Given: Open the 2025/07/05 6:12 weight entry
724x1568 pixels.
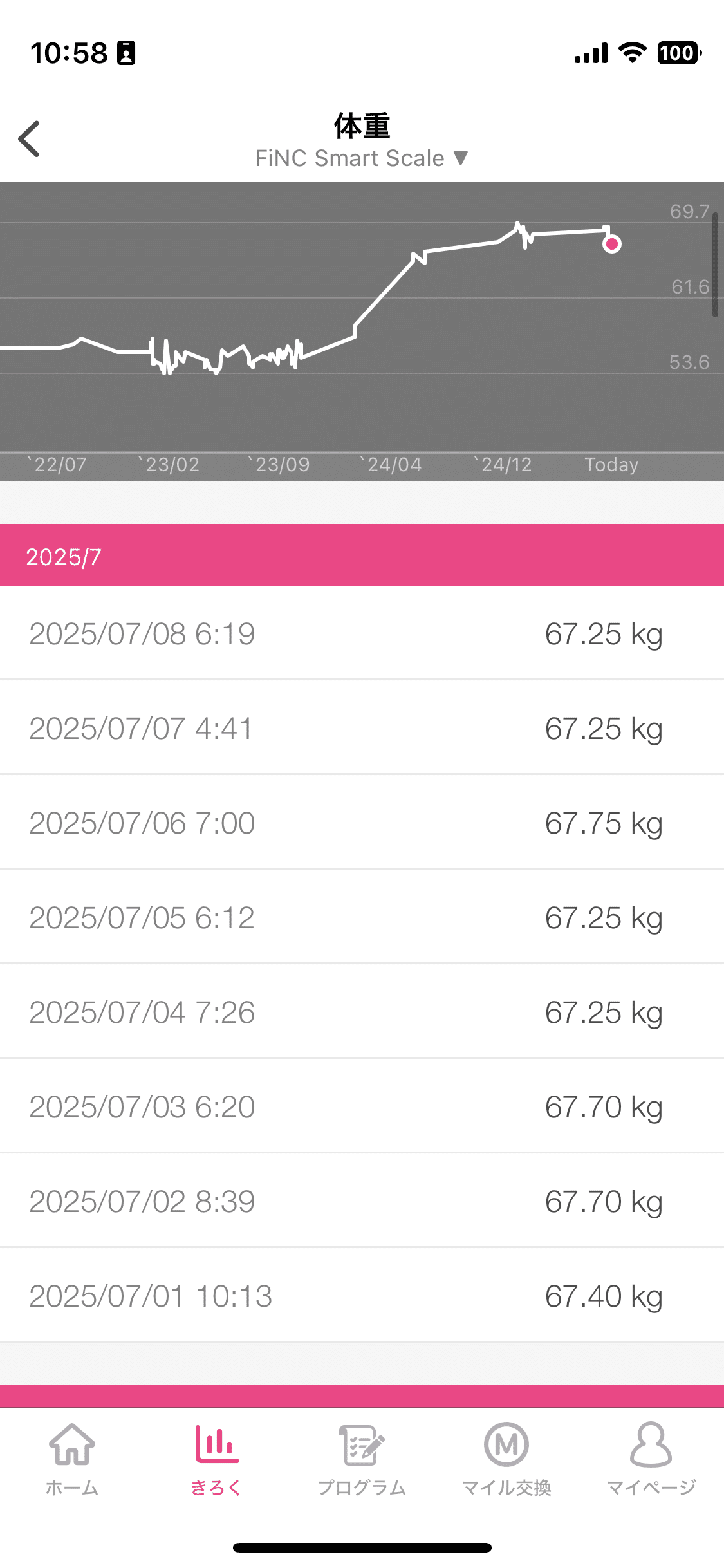Looking at the screenshot, I should pos(362,917).
